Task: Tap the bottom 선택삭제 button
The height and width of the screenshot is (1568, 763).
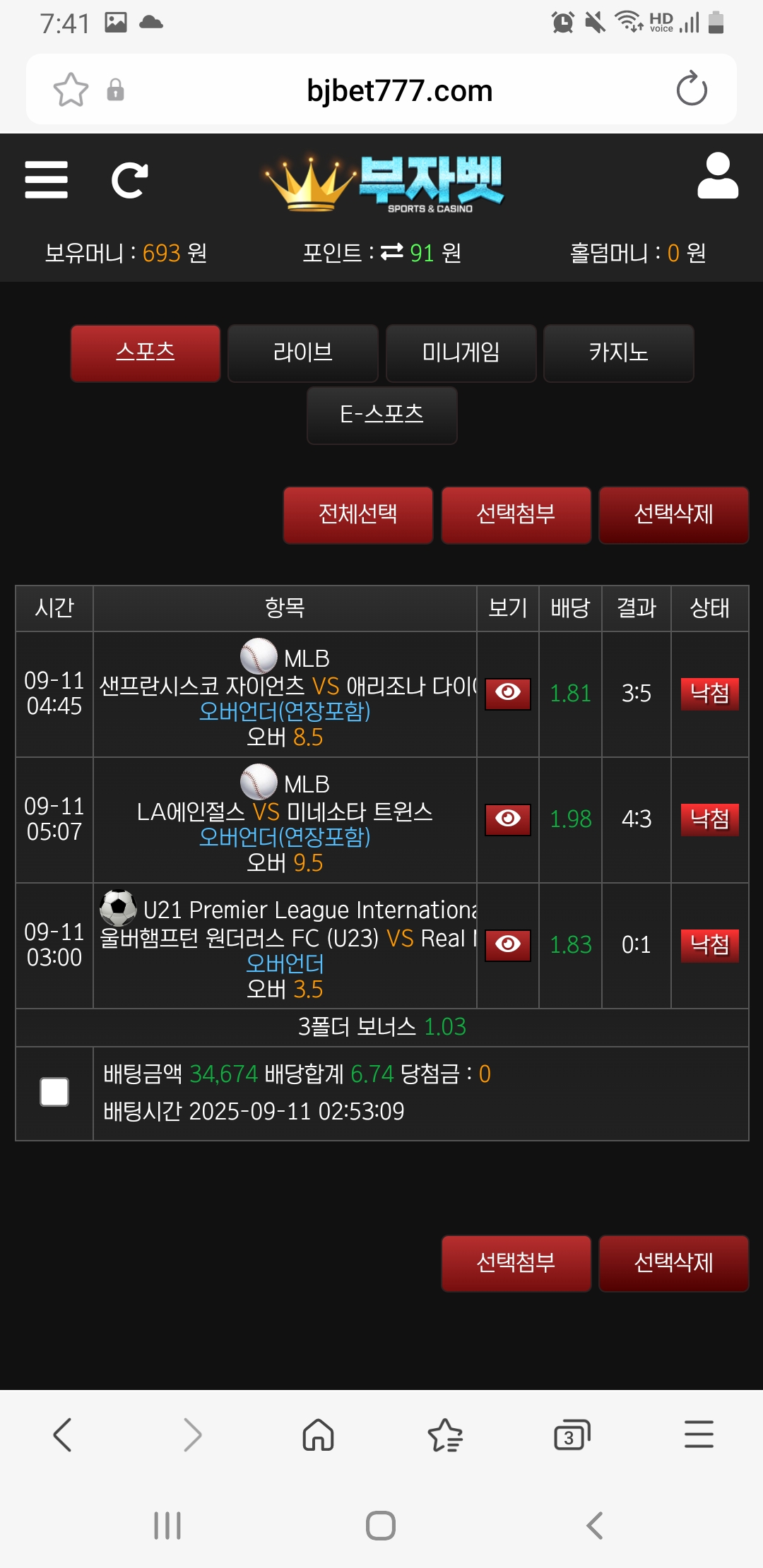Action: point(674,1264)
